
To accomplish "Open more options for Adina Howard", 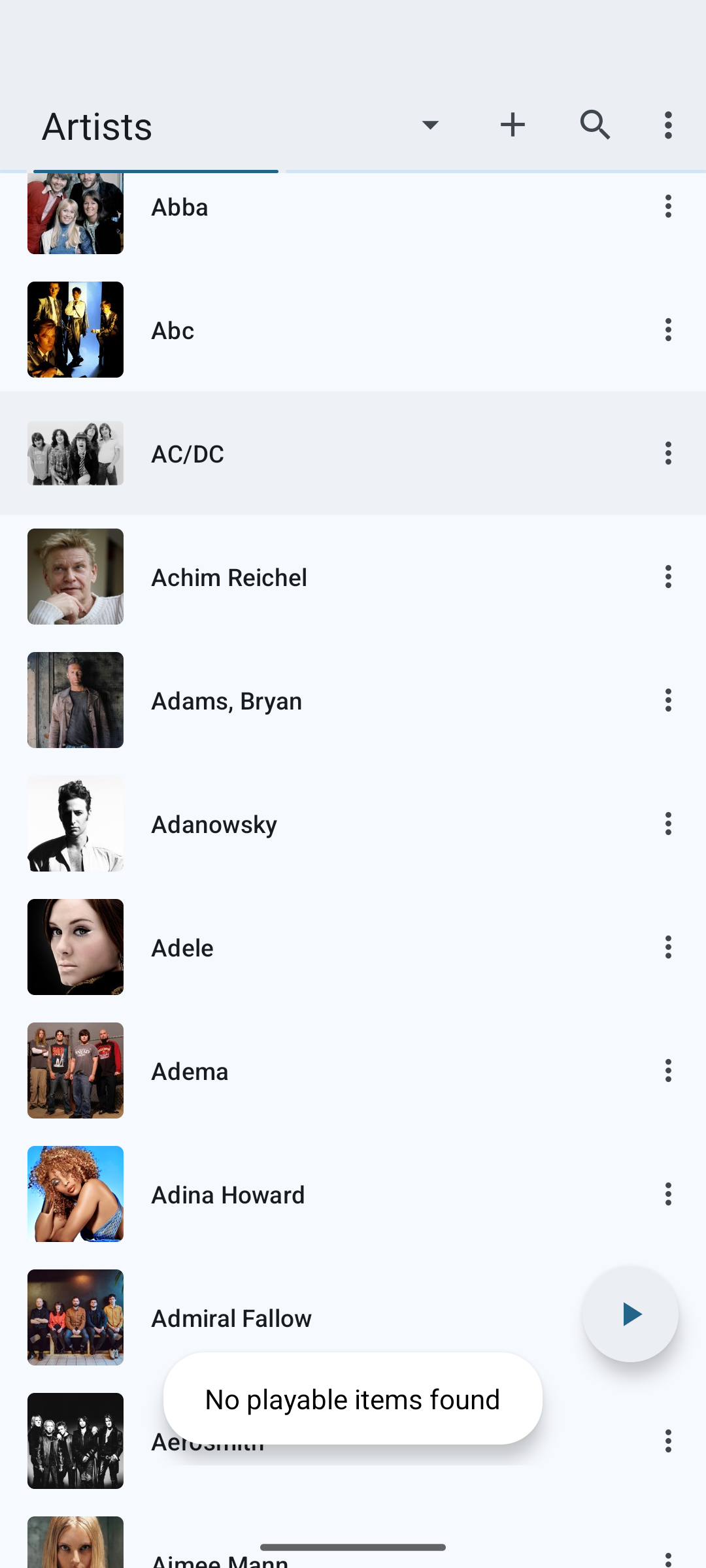I will tap(667, 1194).
